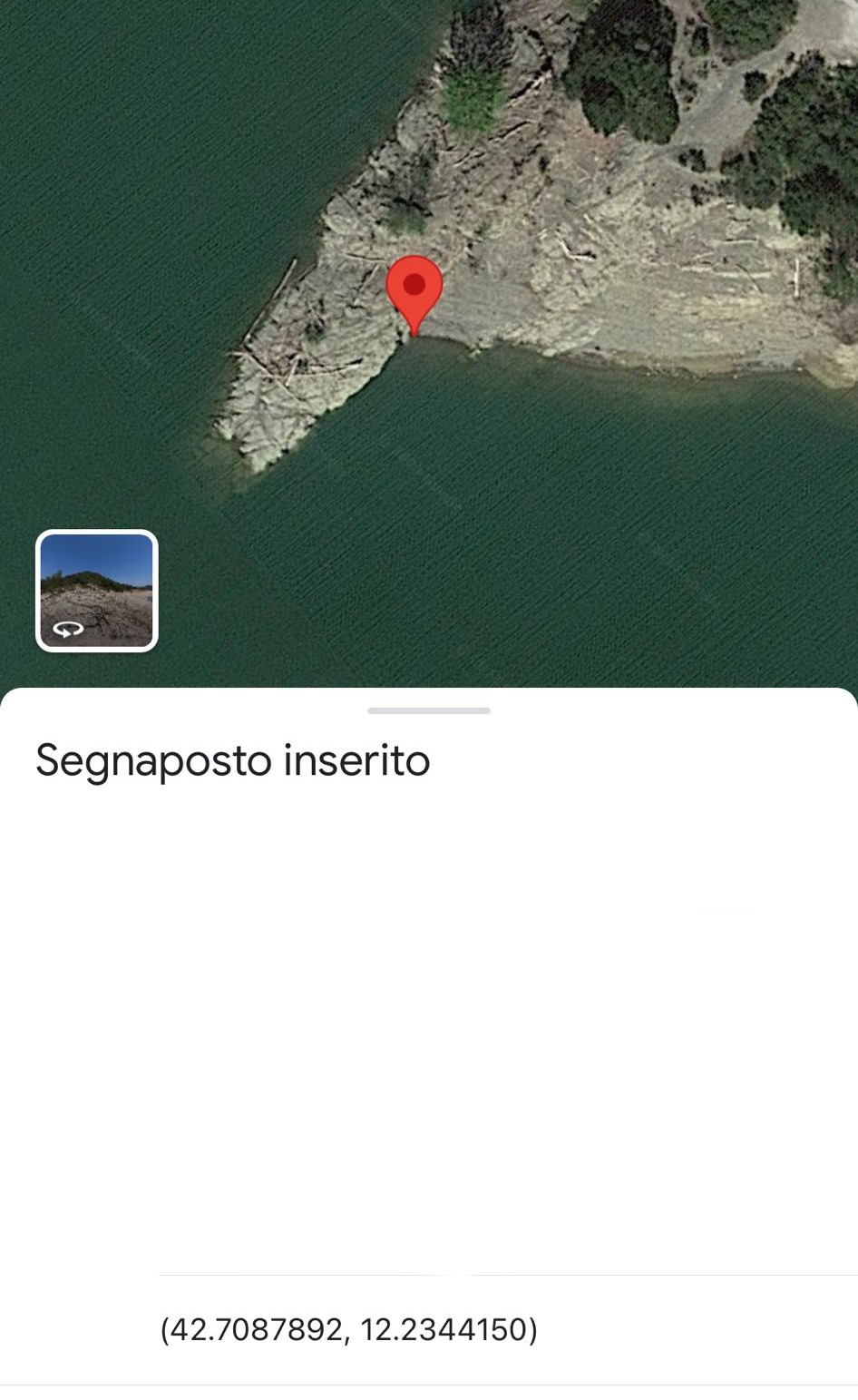
Task: Open the Street View photo thumbnail
Action: coord(97,591)
